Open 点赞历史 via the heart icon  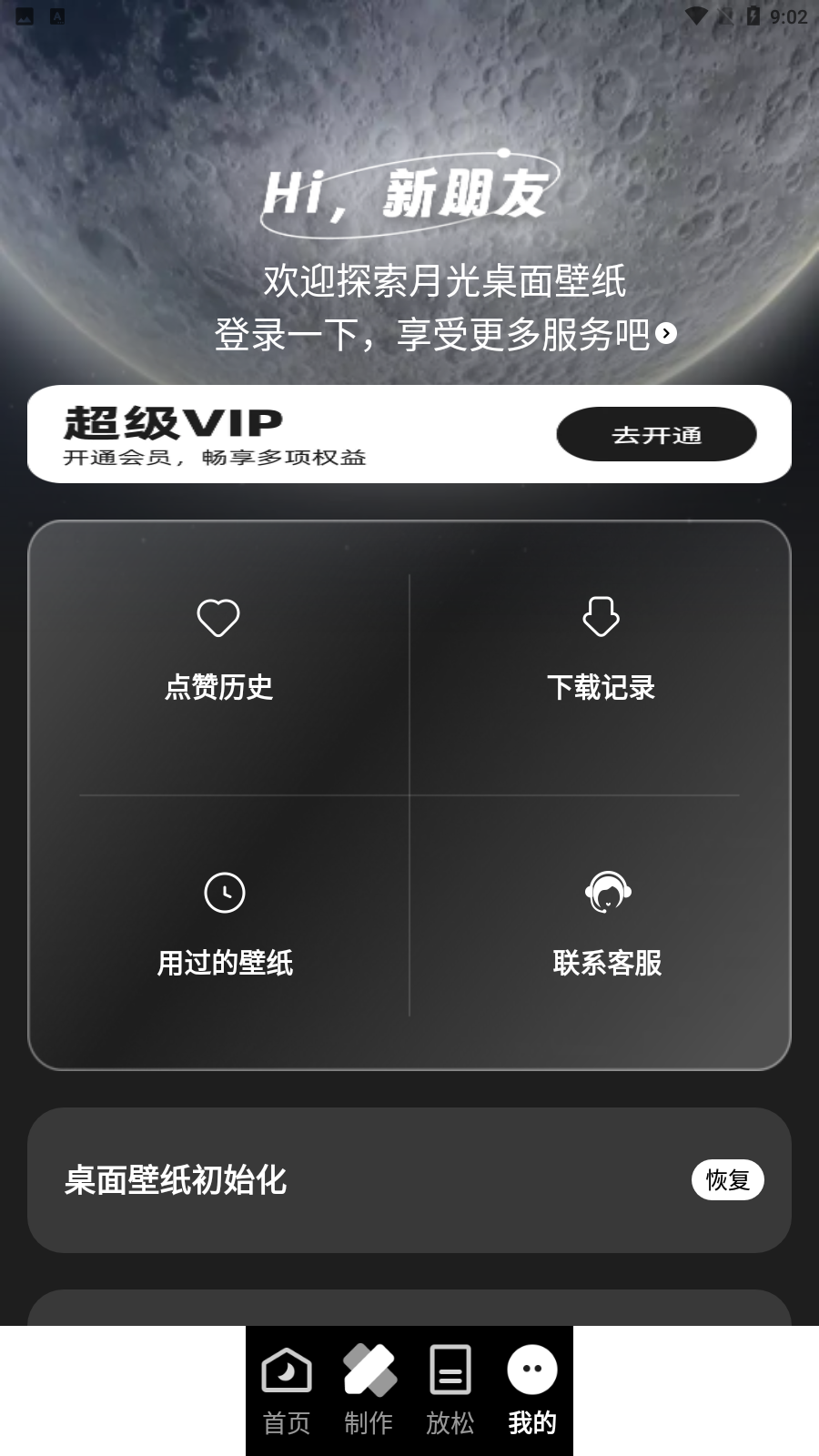tap(217, 617)
